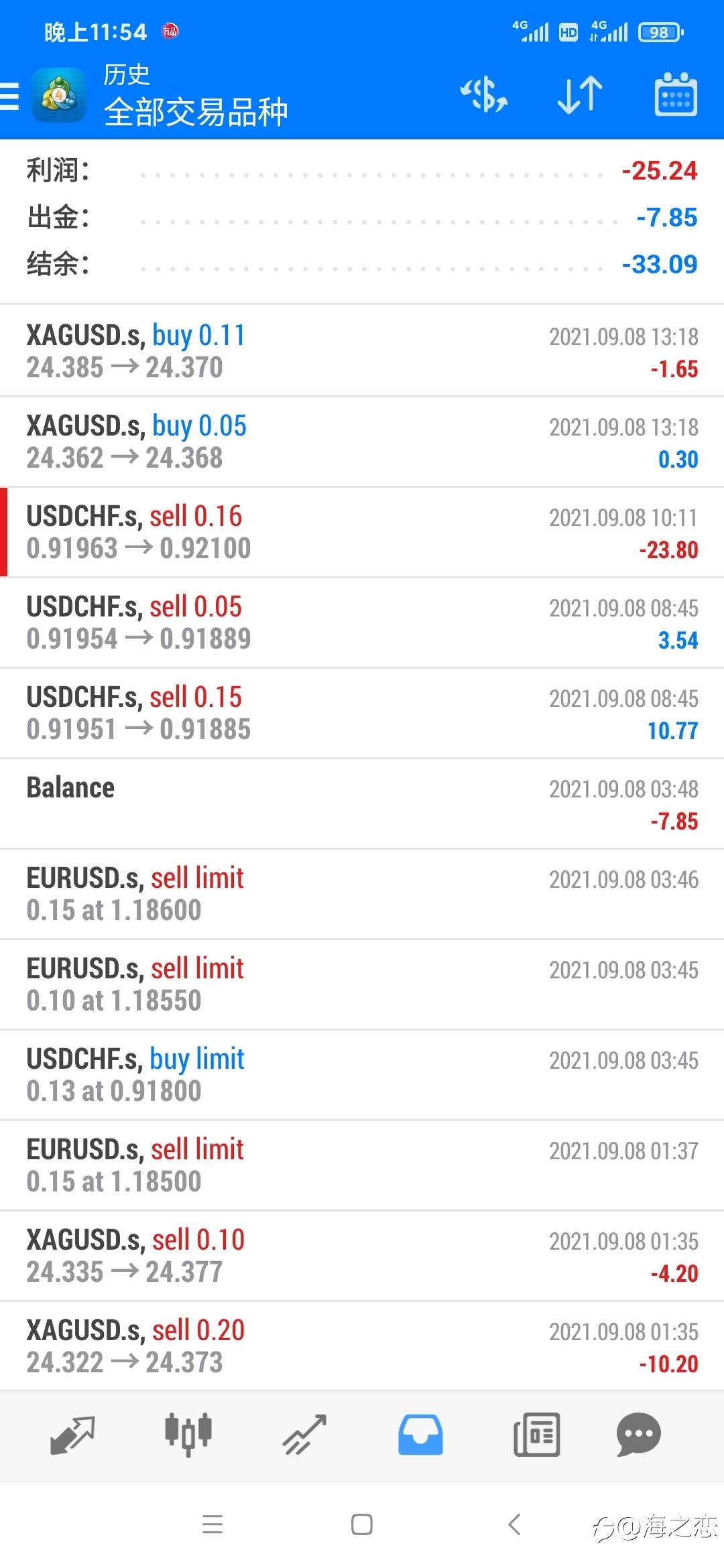Open EURUSD.s sell limit at 1.18600
Image resolution: width=724 pixels, height=1568 pixels.
362,895
